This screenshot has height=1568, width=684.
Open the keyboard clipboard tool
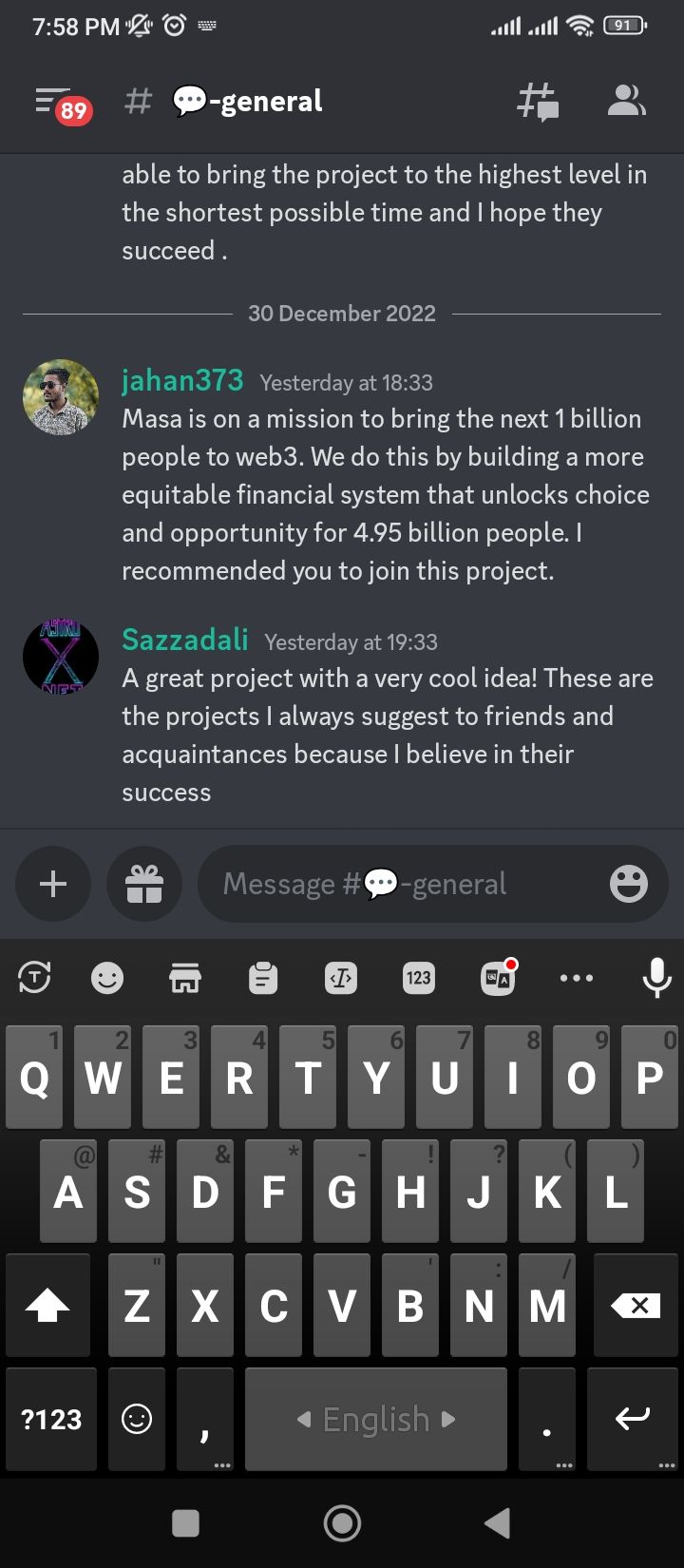263,977
